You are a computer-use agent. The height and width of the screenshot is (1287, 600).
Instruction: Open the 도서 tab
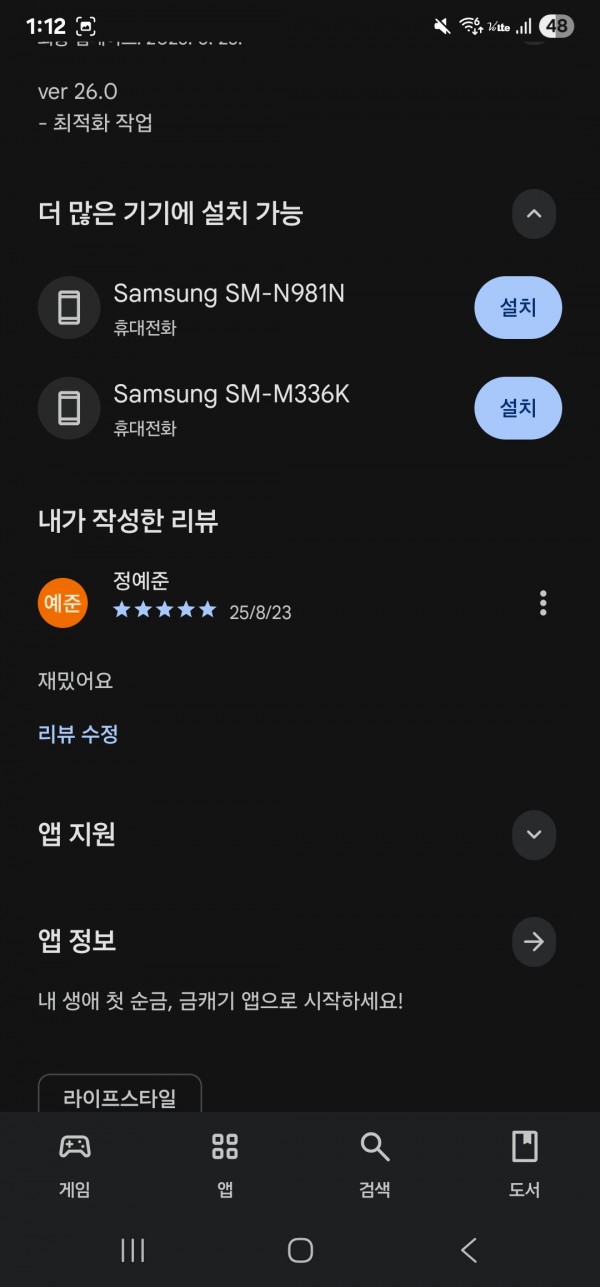[525, 1165]
